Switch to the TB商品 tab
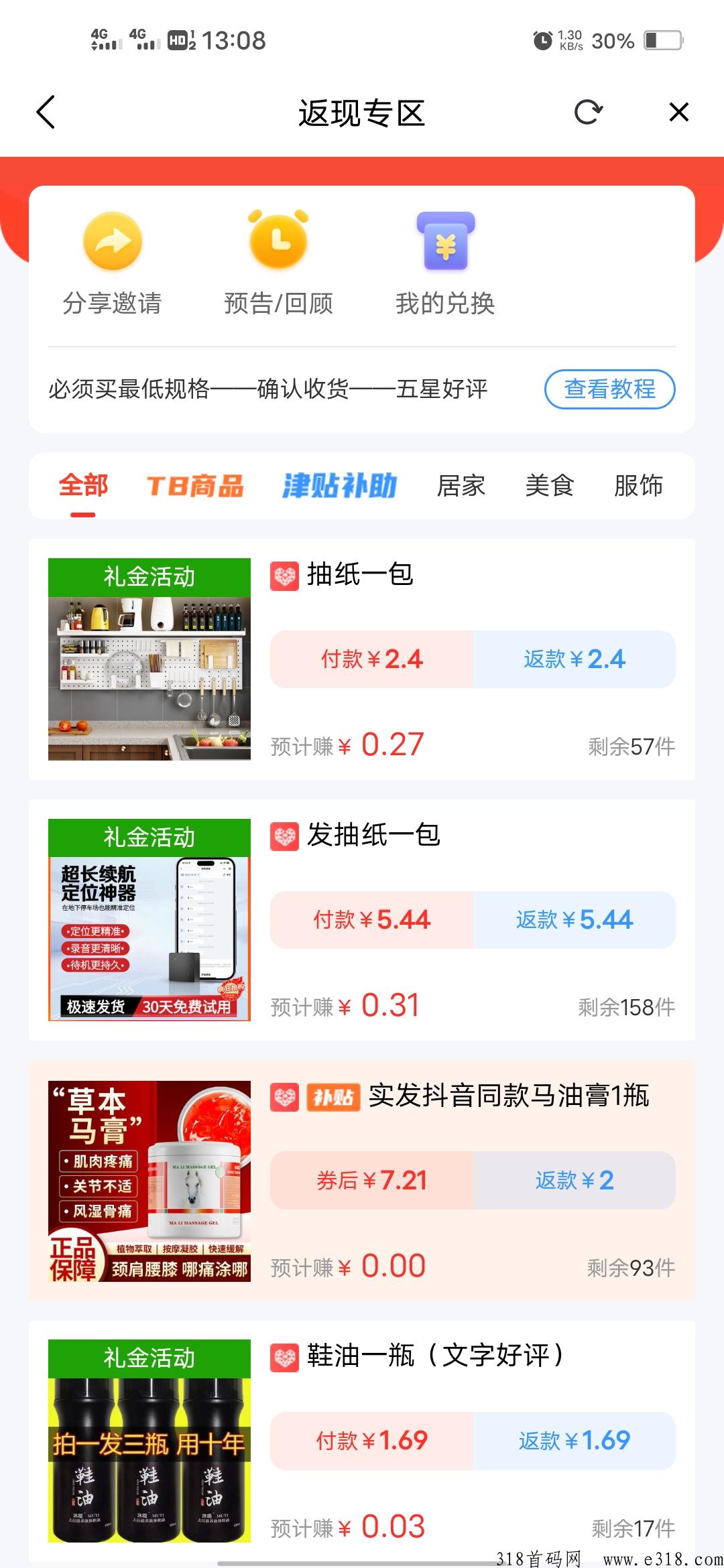Screen dimensions: 724x1568 coord(195,486)
